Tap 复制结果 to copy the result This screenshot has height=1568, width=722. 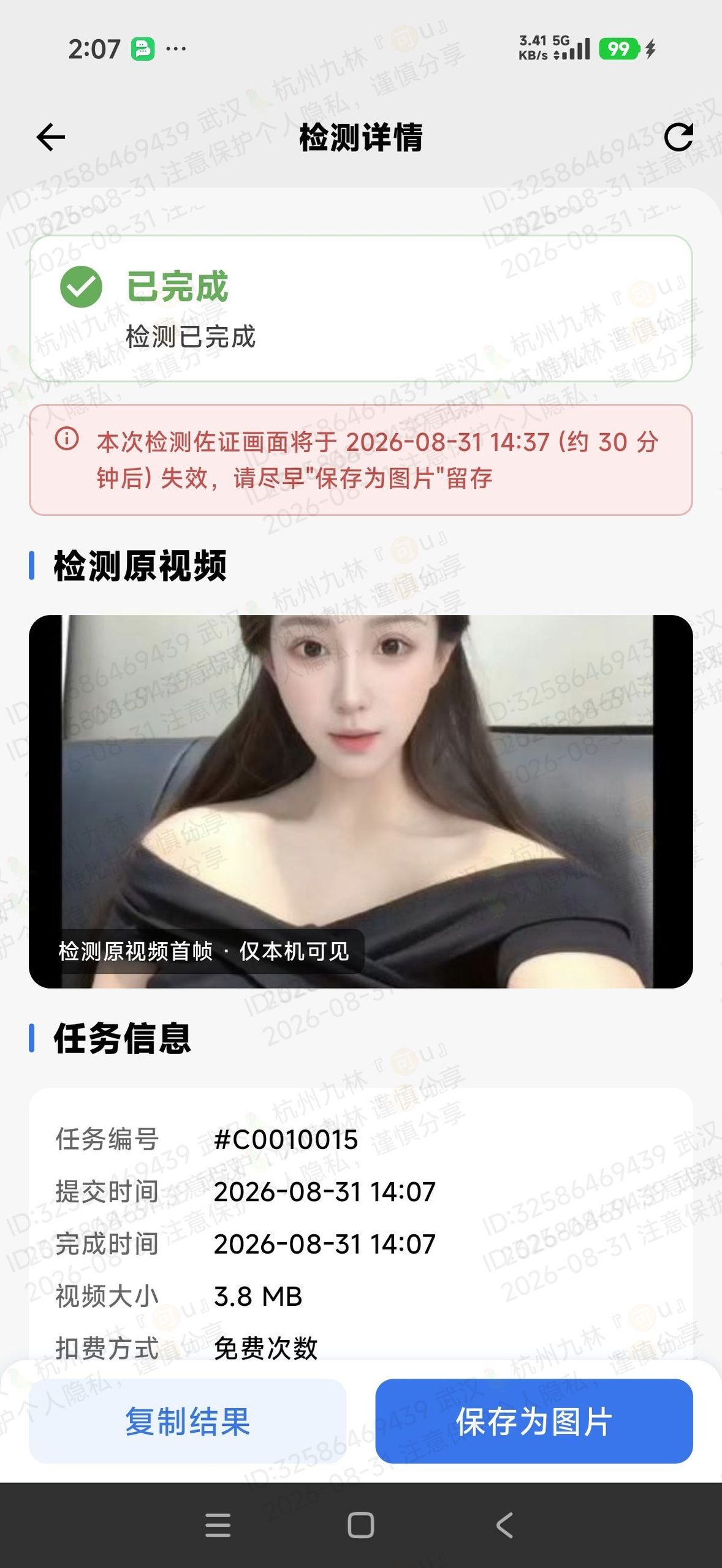(188, 1421)
